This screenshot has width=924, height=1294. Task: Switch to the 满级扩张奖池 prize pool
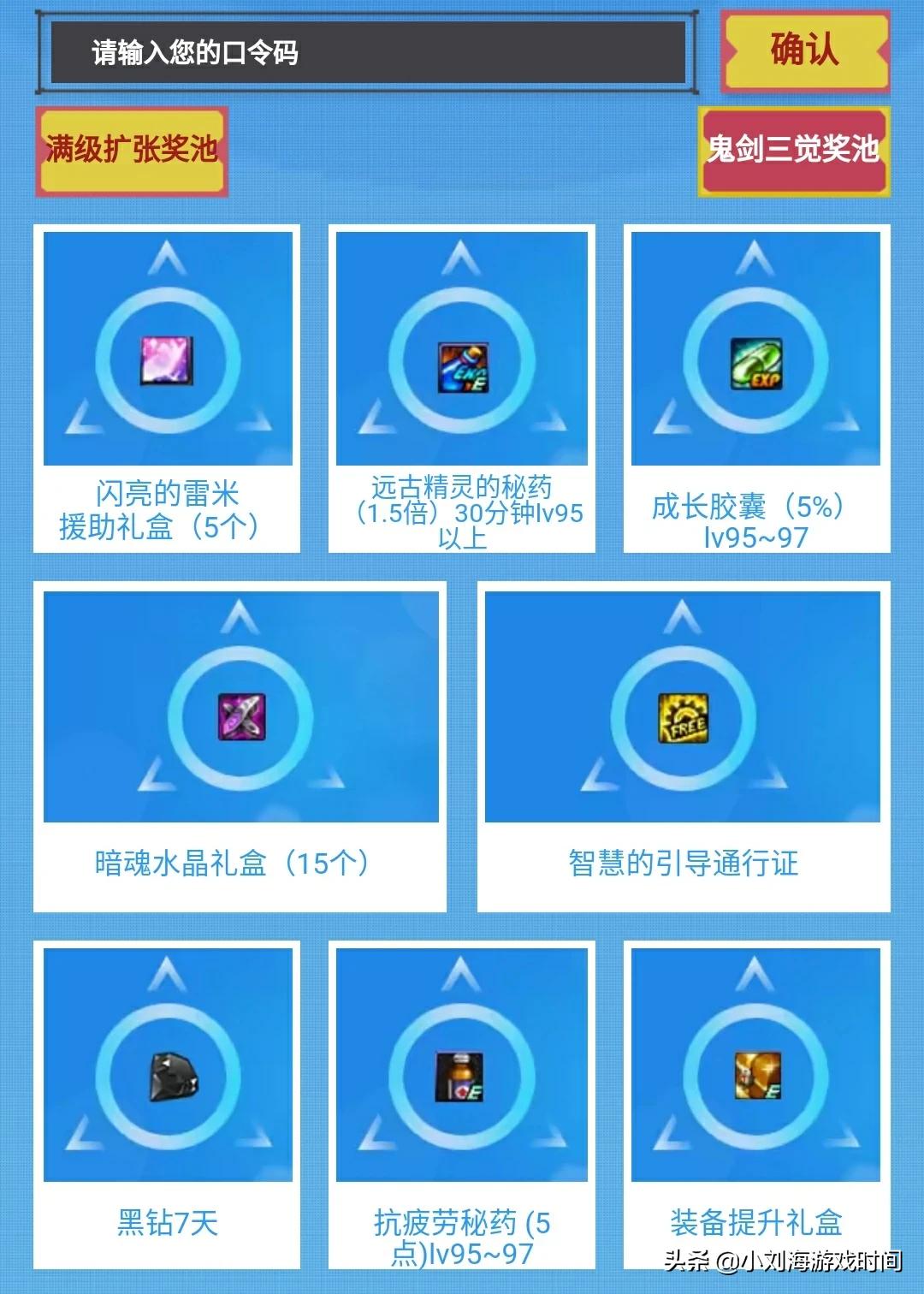pyautogui.click(x=132, y=151)
